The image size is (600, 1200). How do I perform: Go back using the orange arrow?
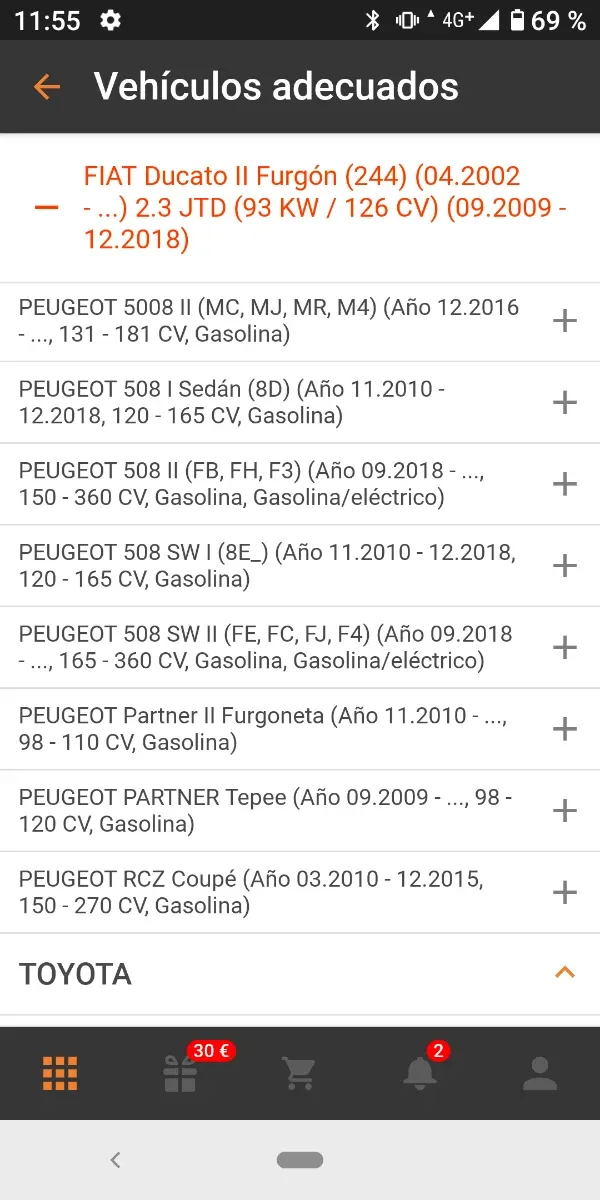[46, 87]
